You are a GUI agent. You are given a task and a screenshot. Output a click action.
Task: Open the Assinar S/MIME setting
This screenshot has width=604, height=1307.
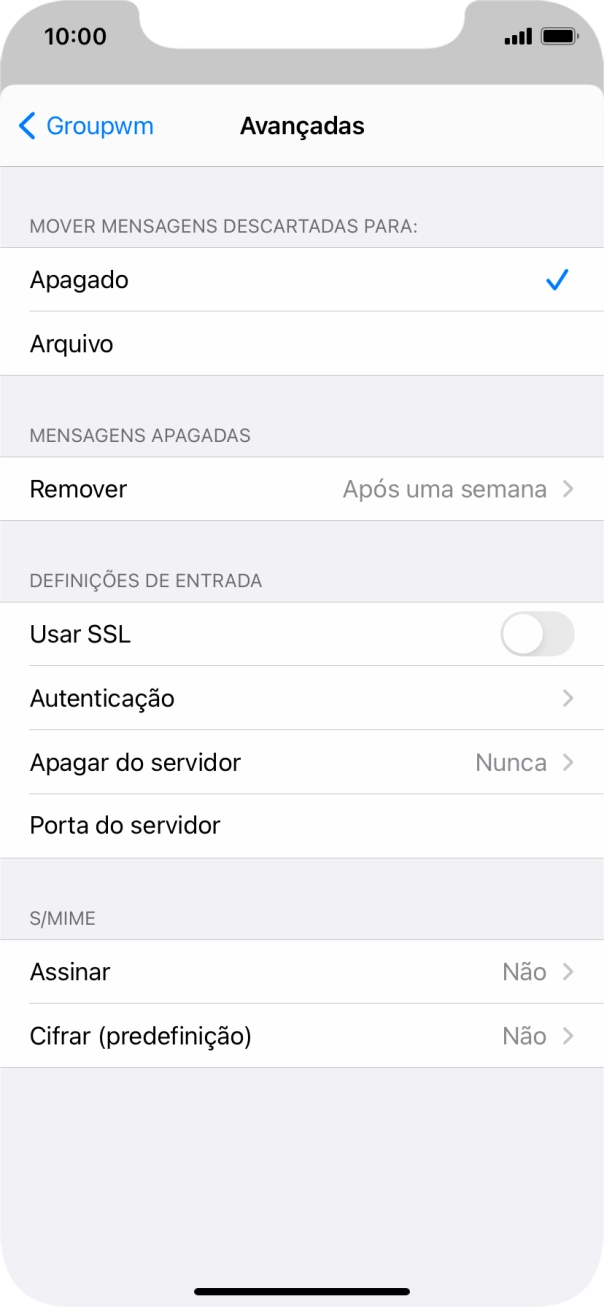(x=300, y=972)
